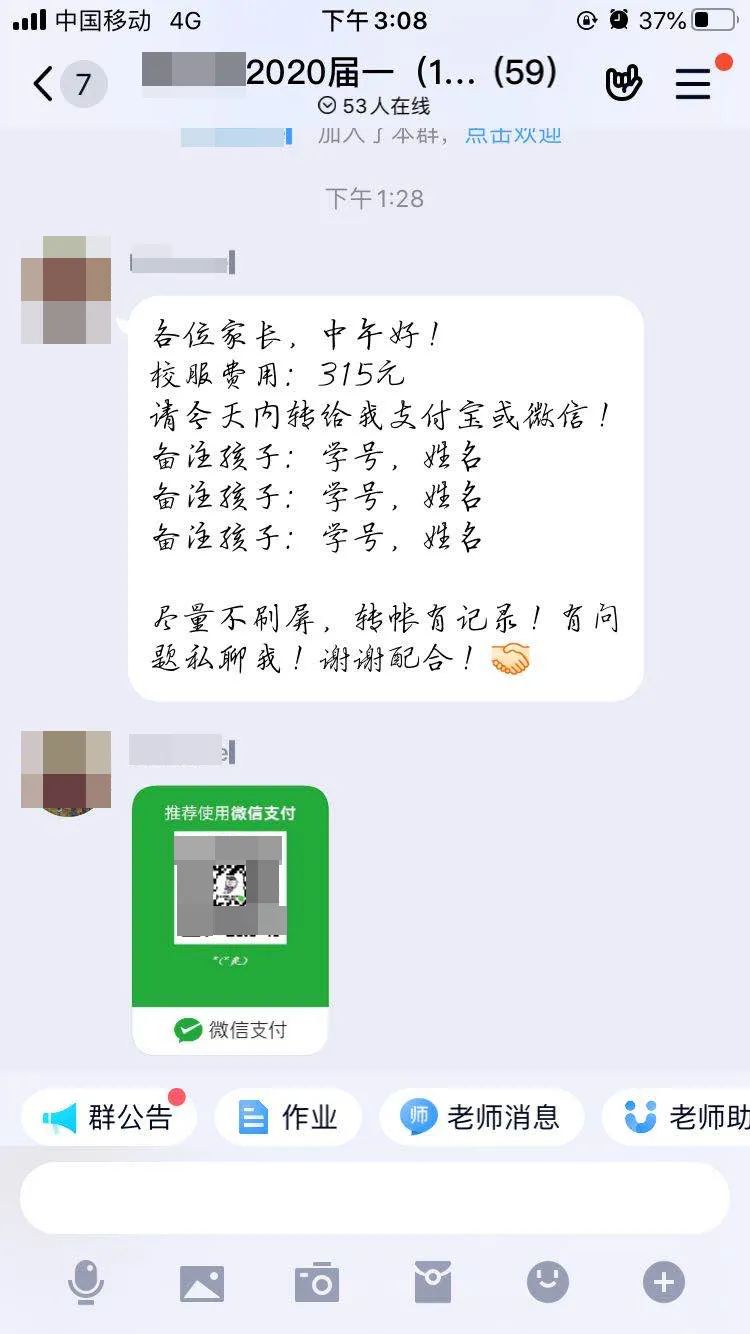Open the red envelope icon

point(433,1283)
